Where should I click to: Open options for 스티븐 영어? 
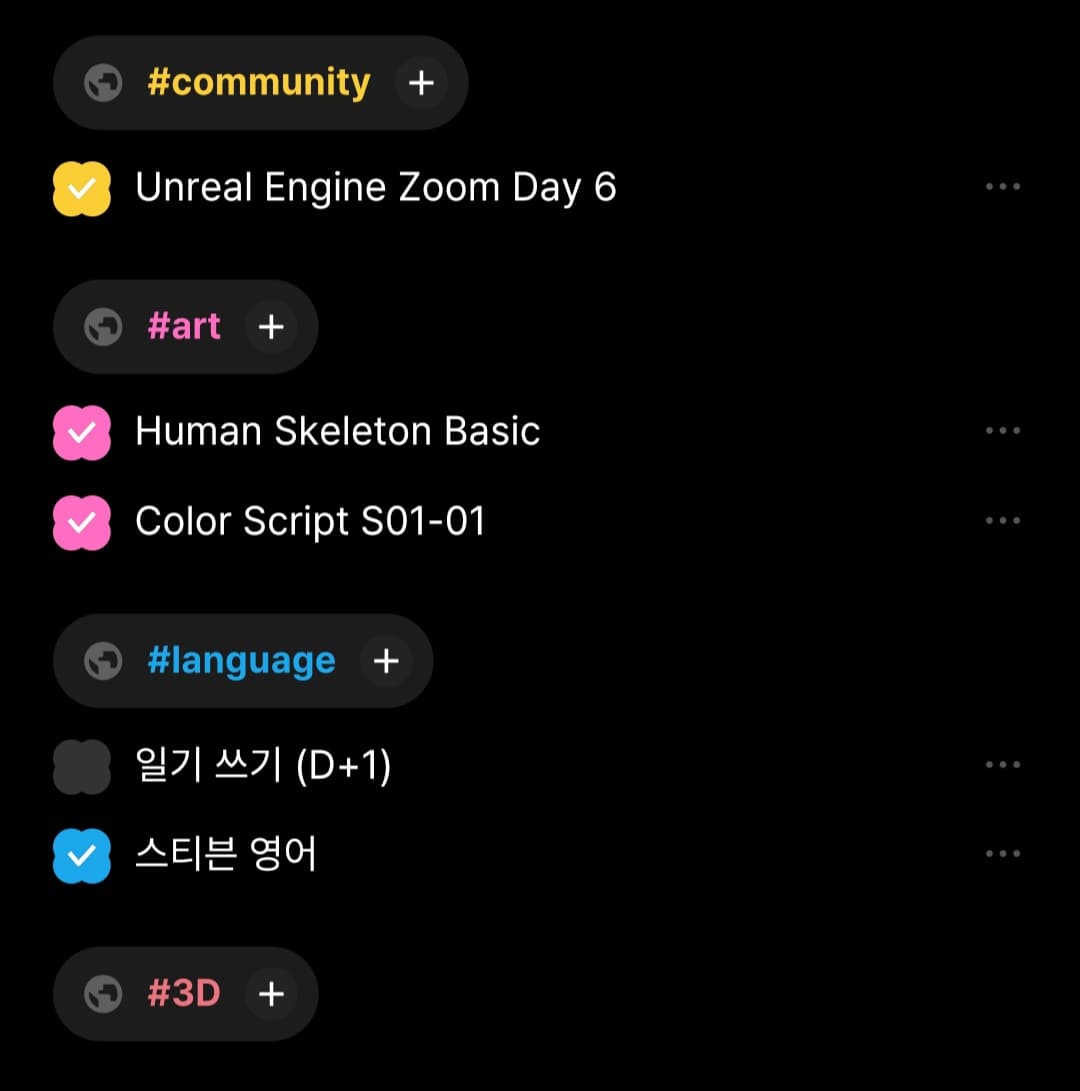coord(1002,854)
